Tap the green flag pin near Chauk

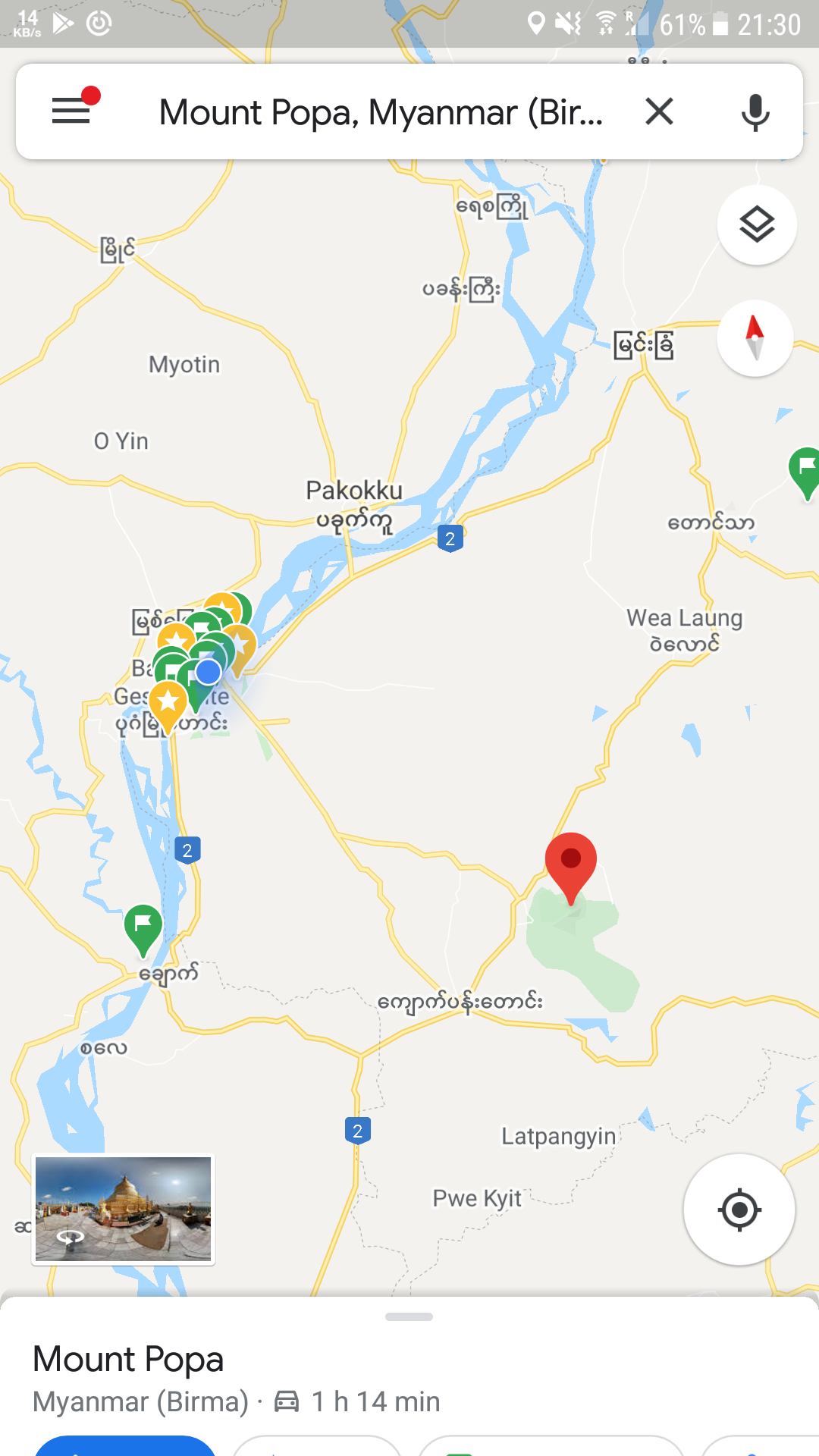coord(143,927)
